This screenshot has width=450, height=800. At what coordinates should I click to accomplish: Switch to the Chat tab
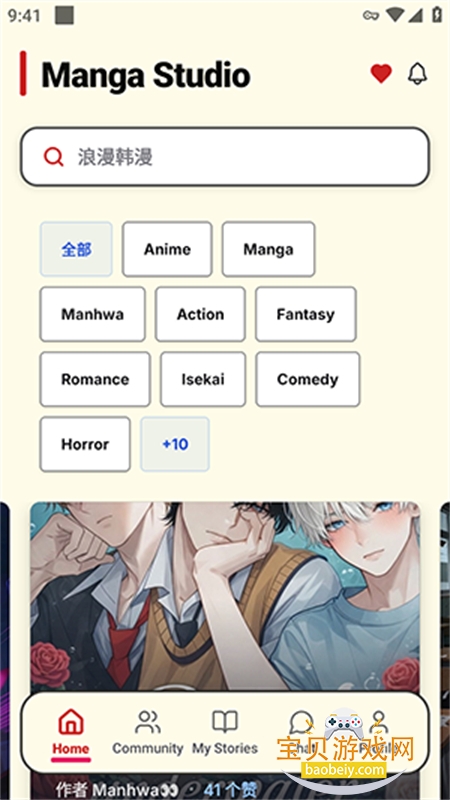click(301, 732)
